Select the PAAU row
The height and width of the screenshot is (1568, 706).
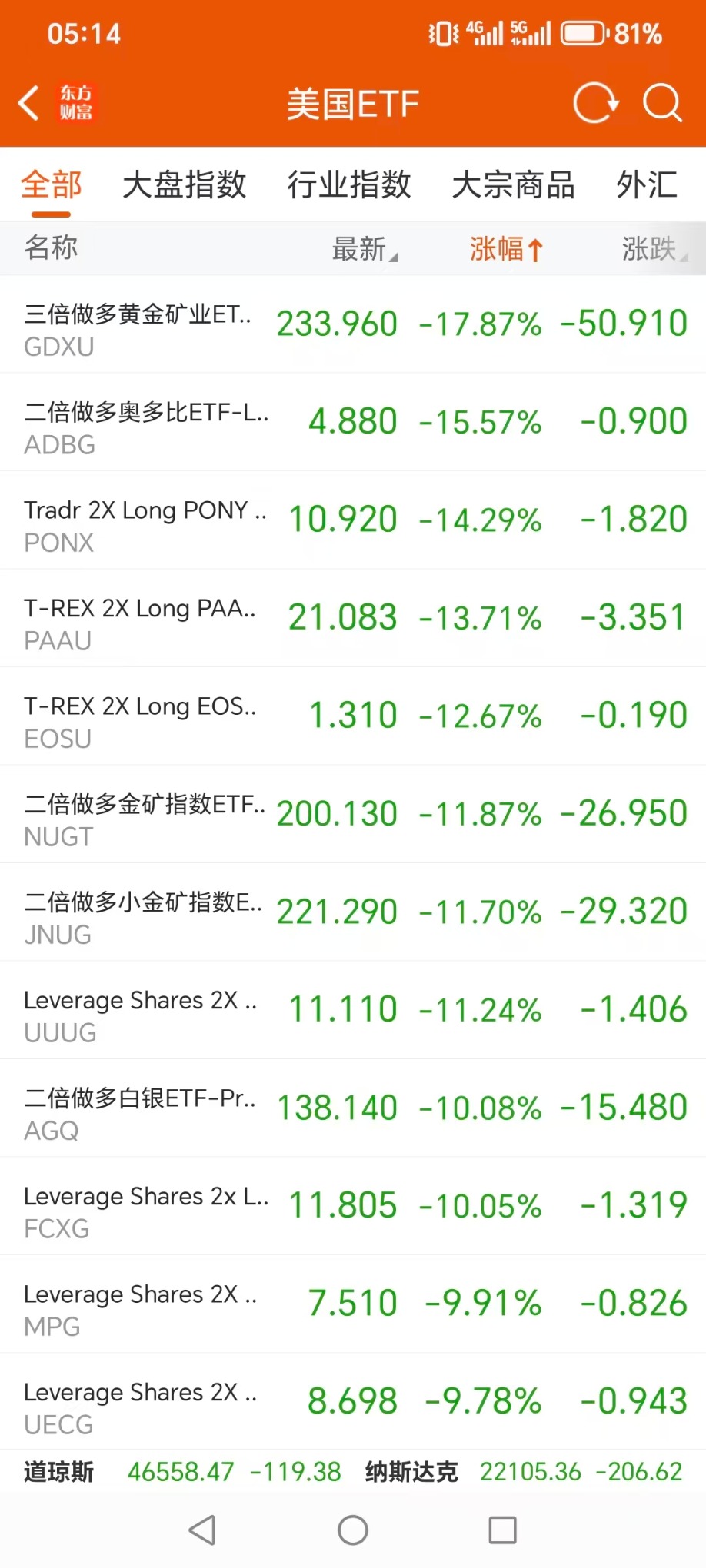[353, 618]
